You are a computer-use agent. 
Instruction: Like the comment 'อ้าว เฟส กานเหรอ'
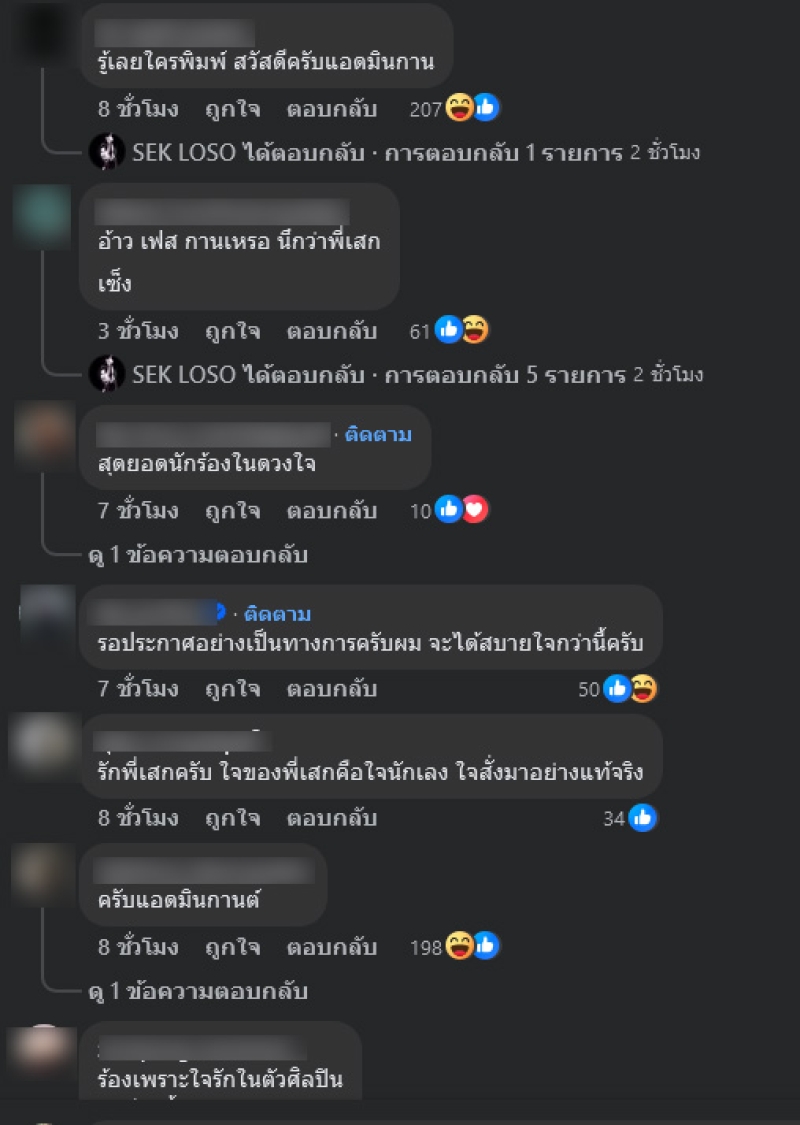[232, 331]
